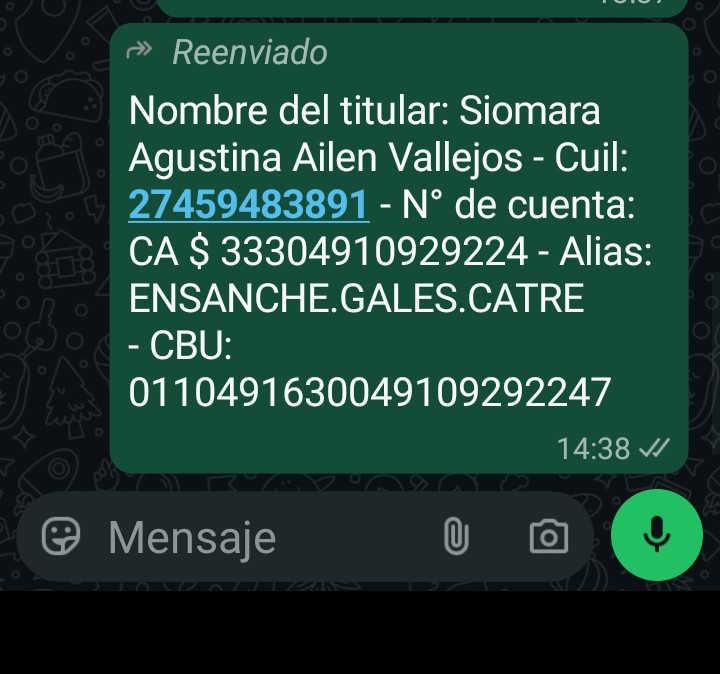Tap the green microphone voice button
This screenshot has height=674, width=720.
[657, 535]
